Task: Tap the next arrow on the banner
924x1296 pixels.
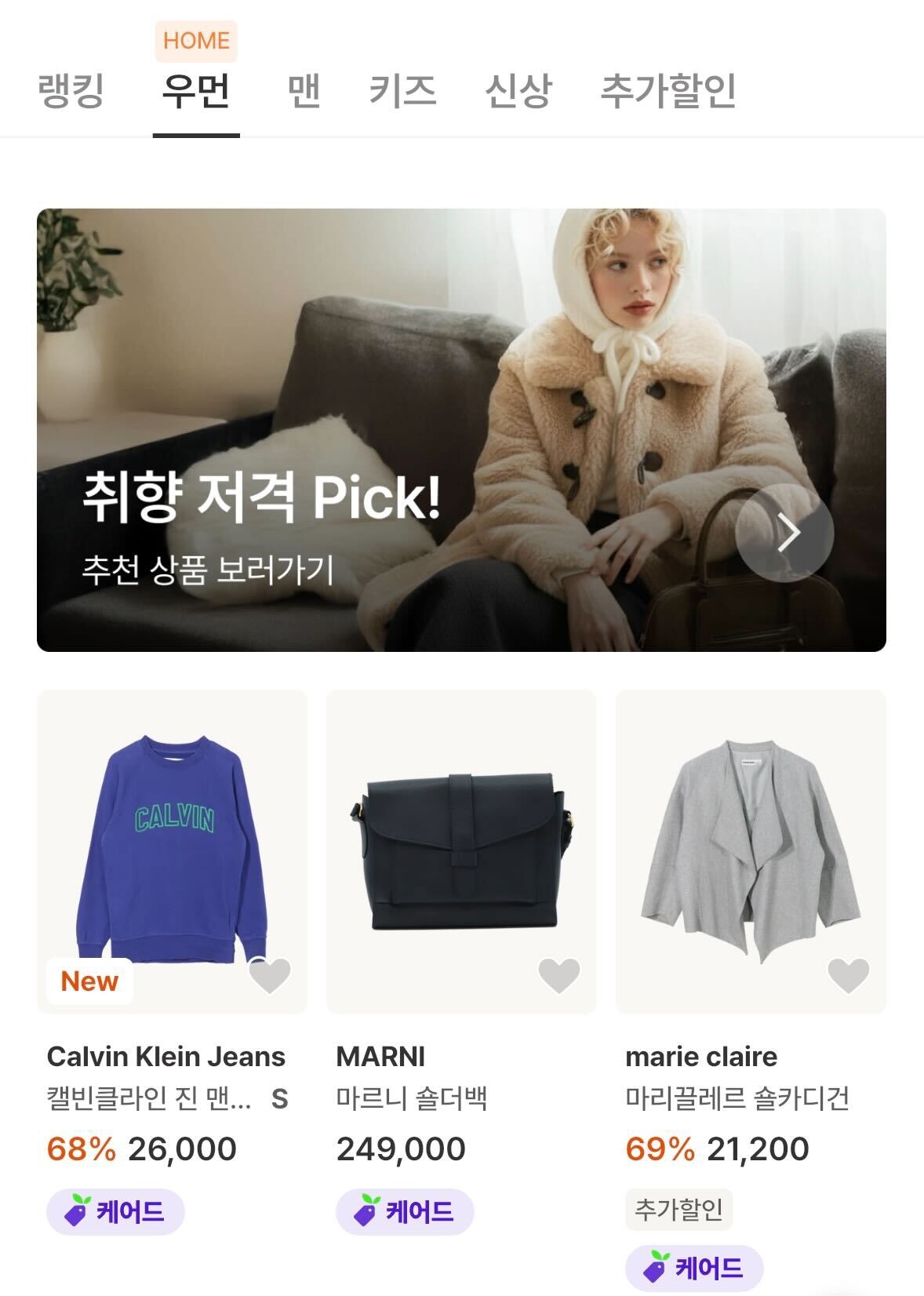Action: (784, 533)
